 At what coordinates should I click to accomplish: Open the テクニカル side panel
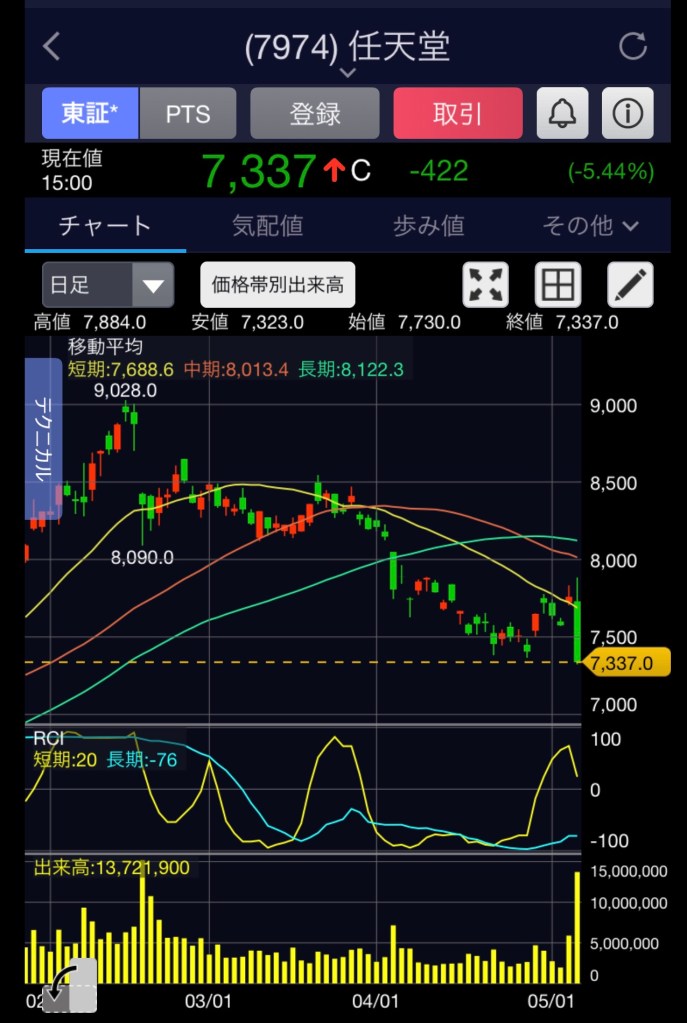coord(44,440)
